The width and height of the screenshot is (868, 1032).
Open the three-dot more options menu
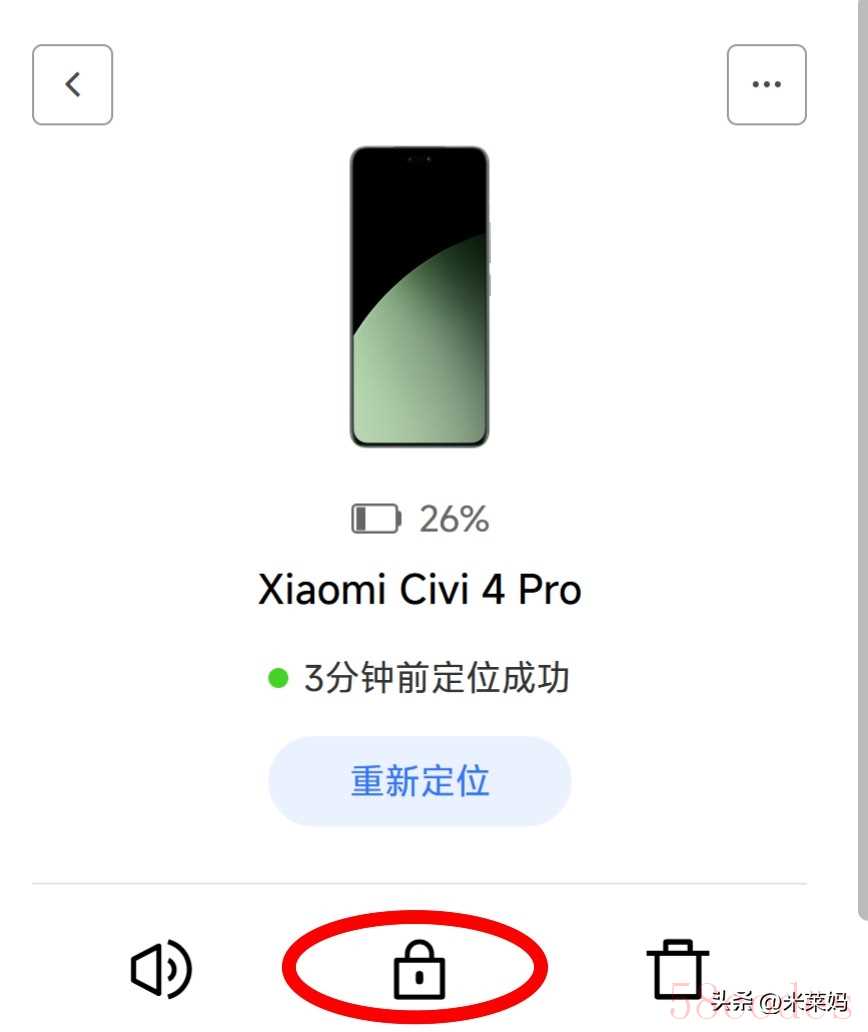point(766,85)
